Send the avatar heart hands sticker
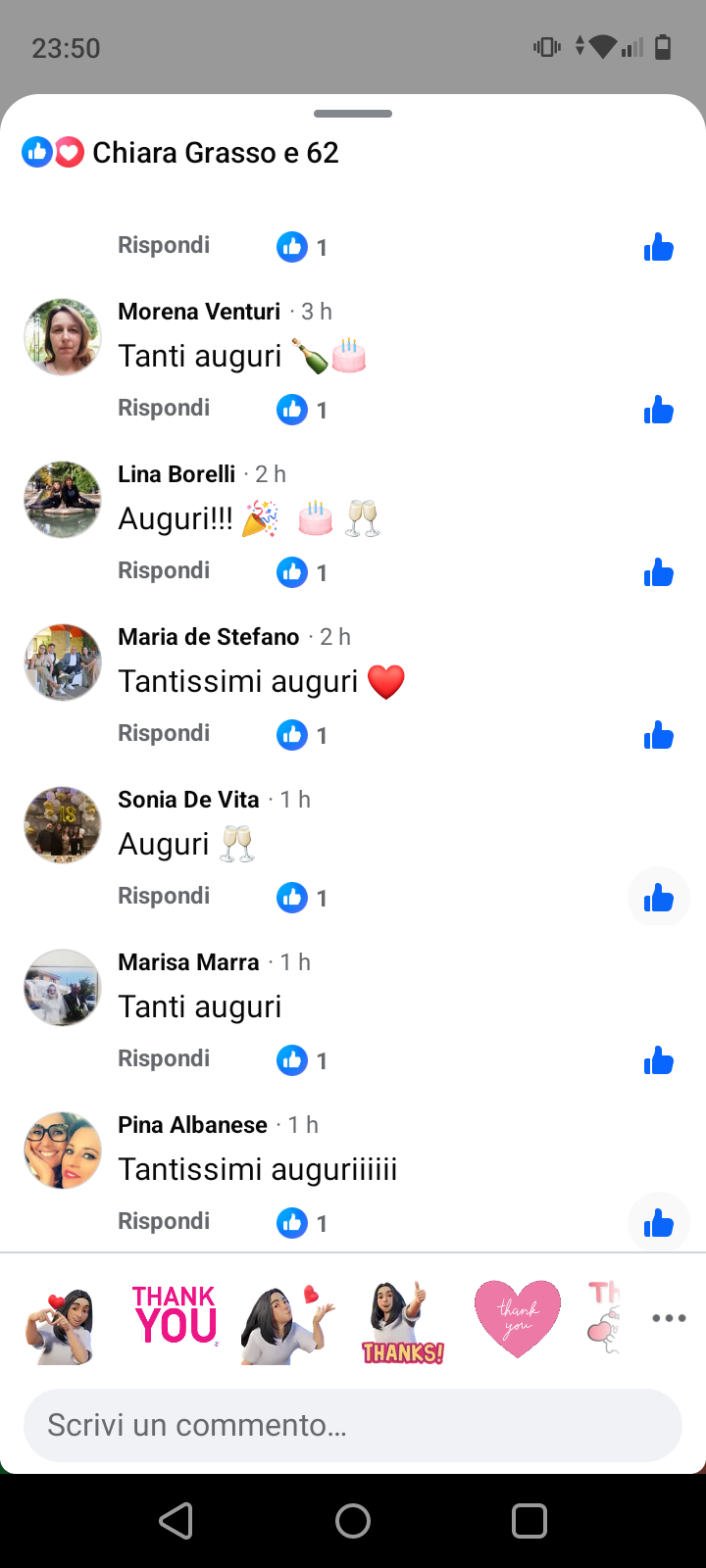 pos(61,1322)
